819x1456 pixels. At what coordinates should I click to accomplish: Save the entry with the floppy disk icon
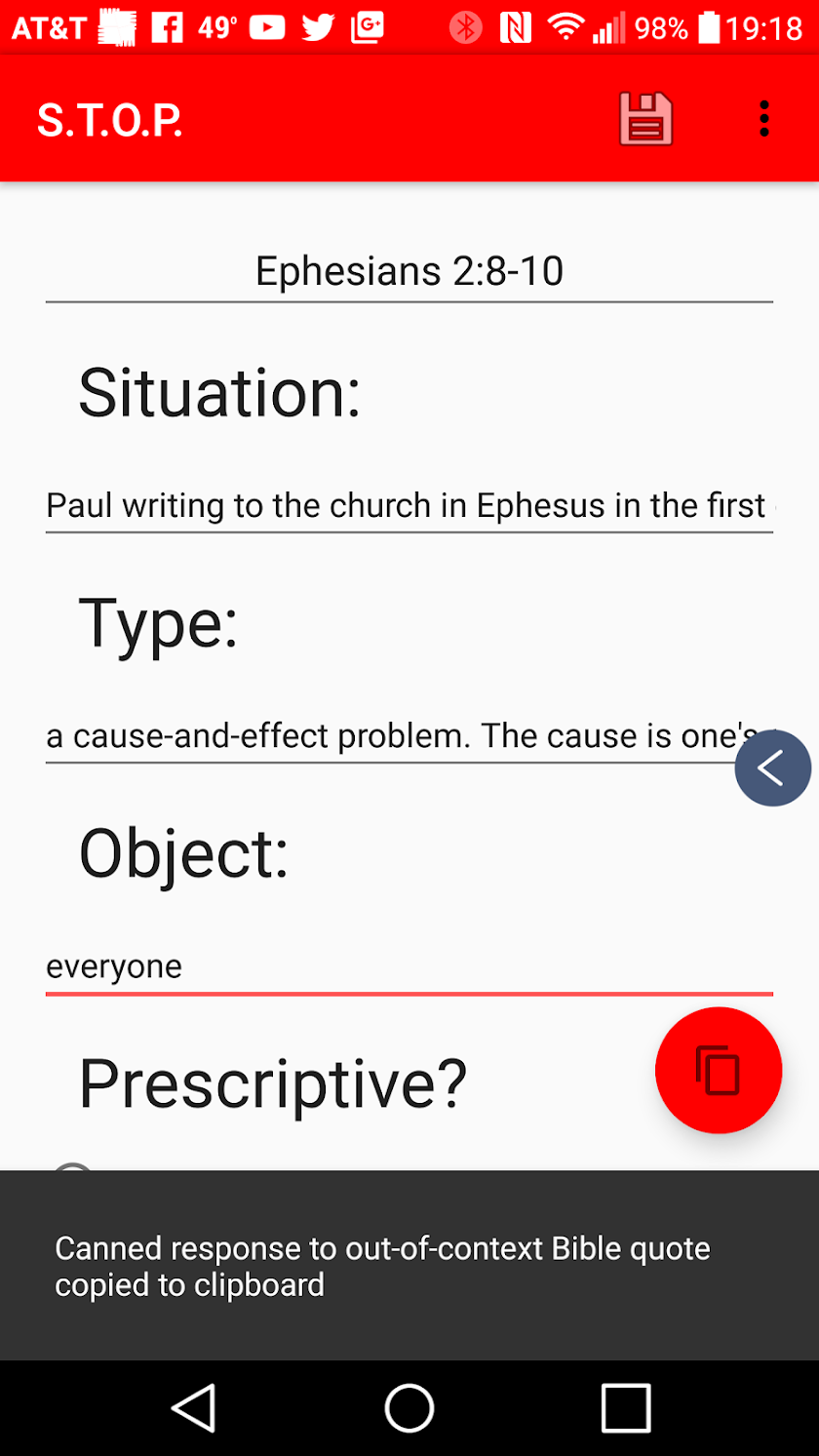pyautogui.click(x=645, y=119)
